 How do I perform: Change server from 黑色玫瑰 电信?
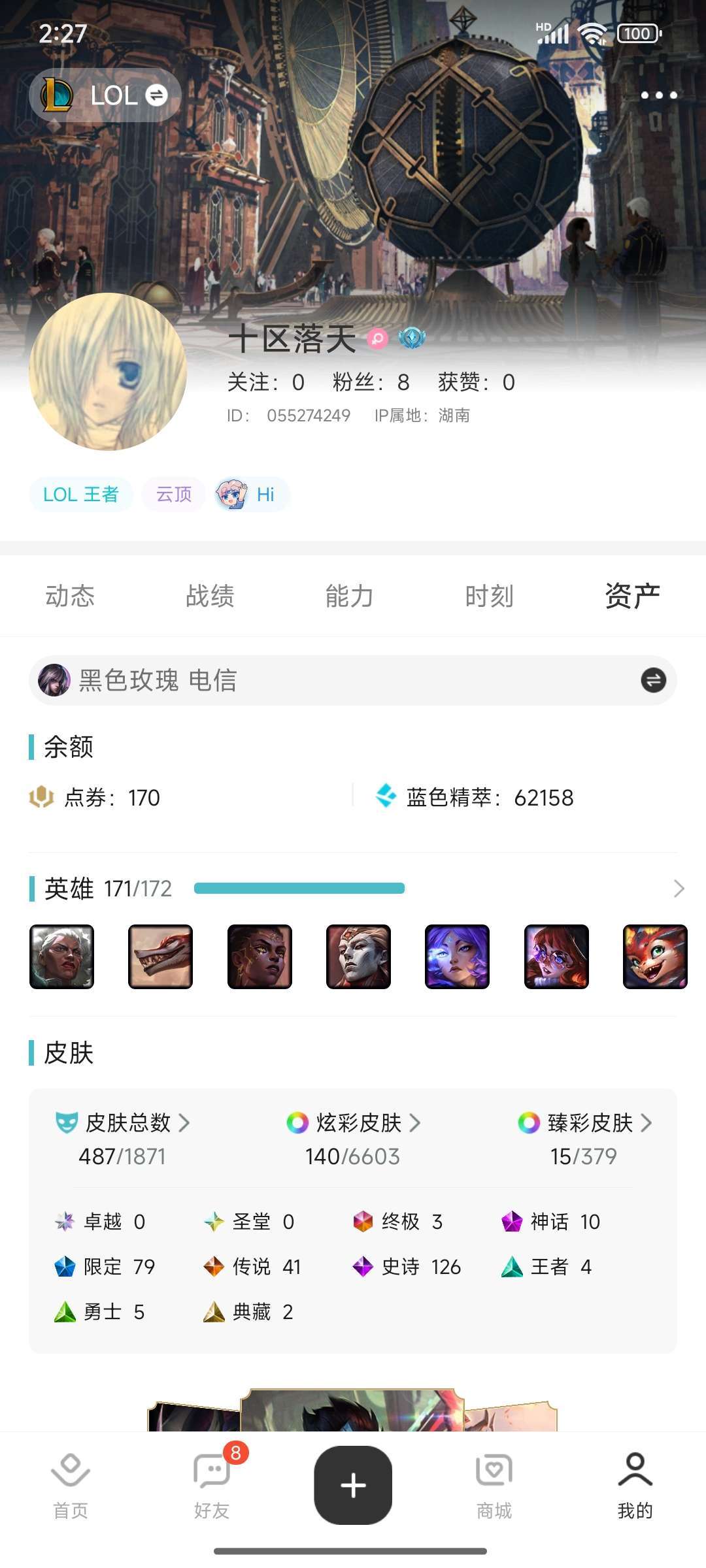(x=652, y=680)
